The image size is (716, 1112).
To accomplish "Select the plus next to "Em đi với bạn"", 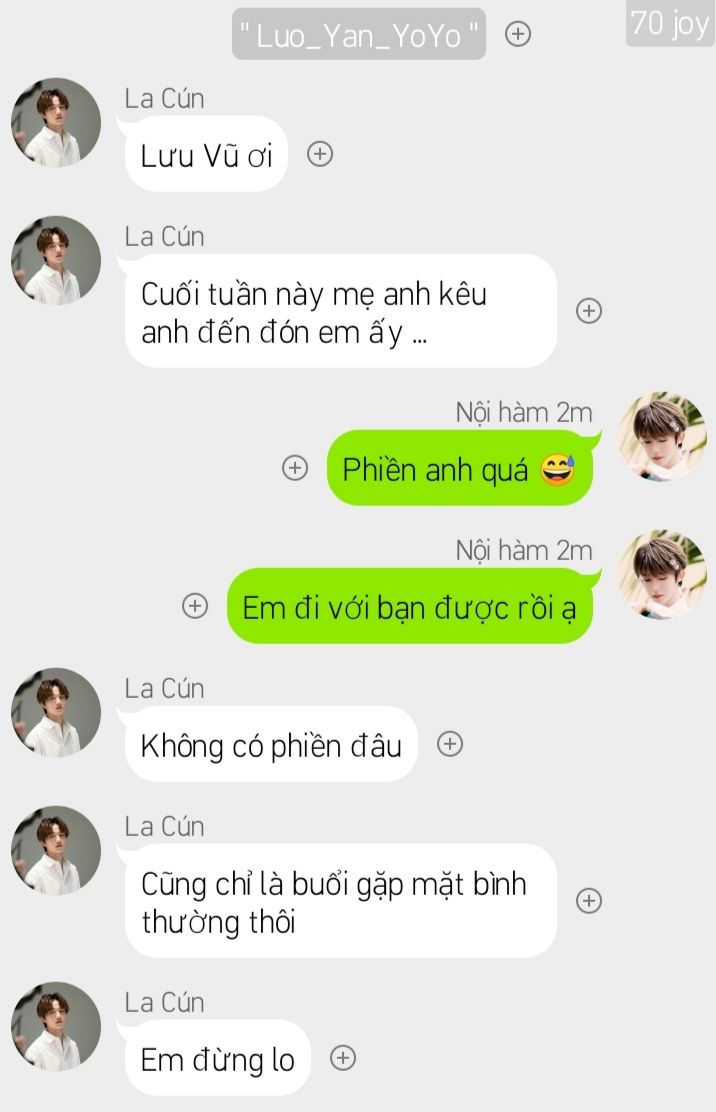I will [x=195, y=606].
